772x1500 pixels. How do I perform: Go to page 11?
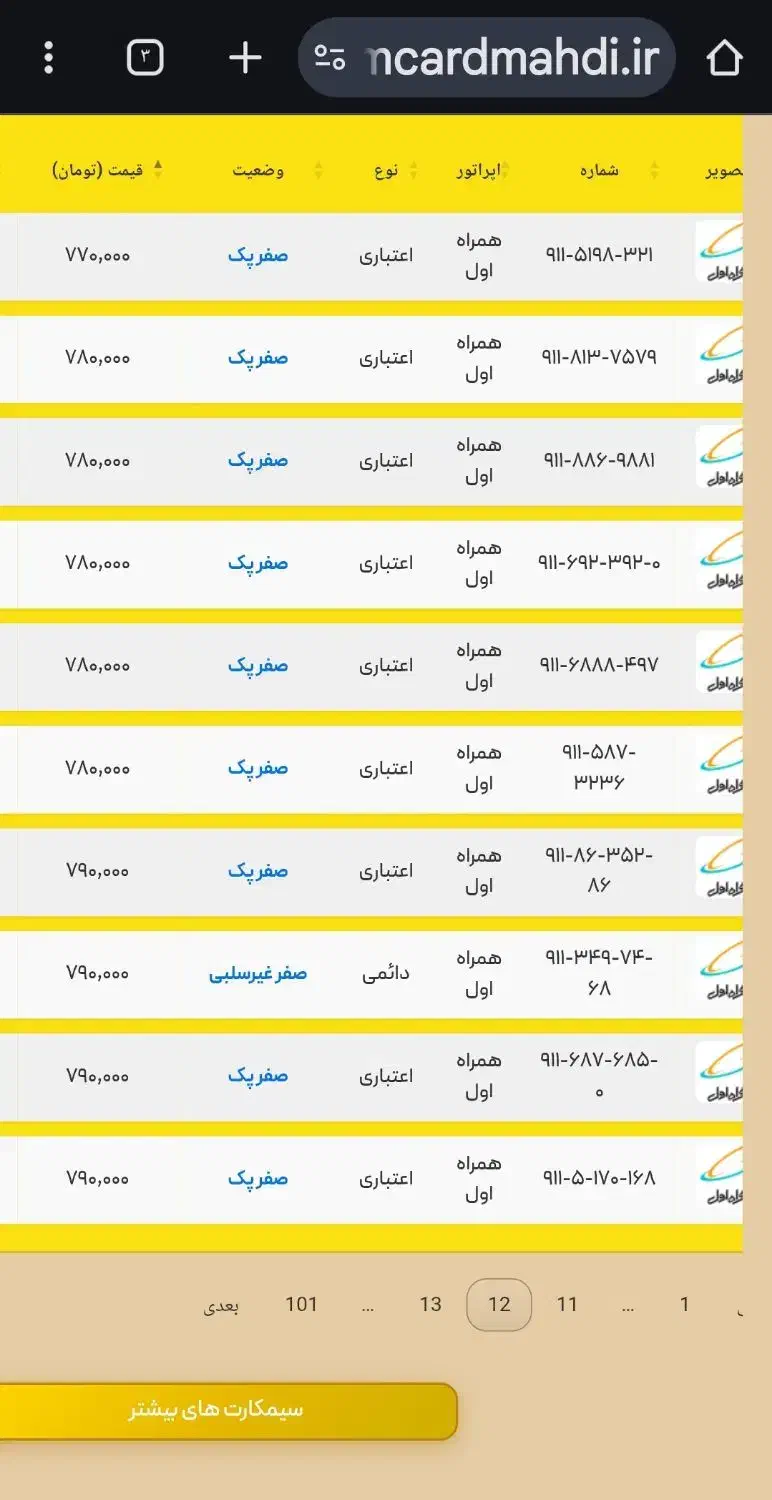(x=567, y=1305)
